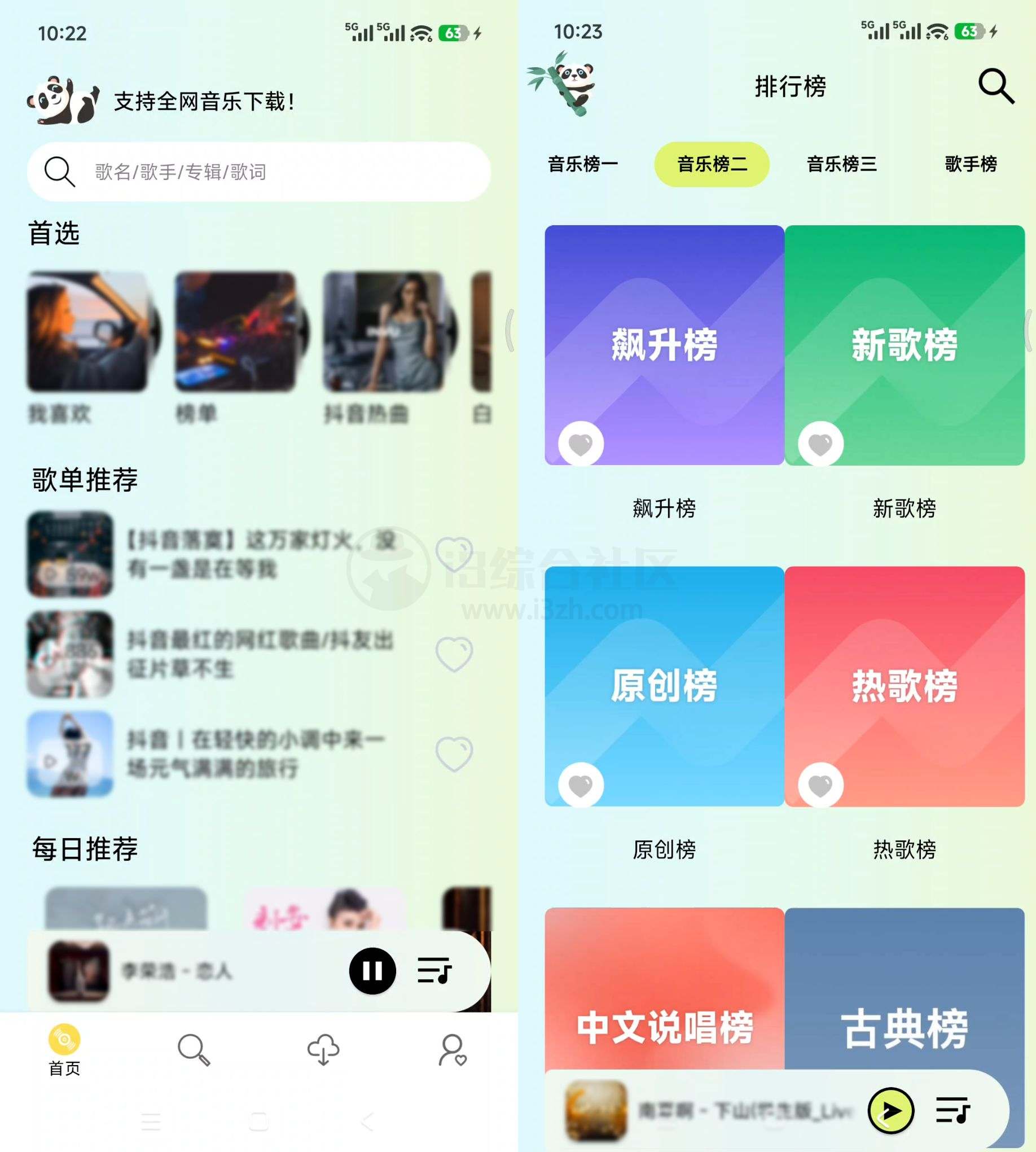The image size is (1036, 1152).
Task: Favorite the 飙升榜 card via its heart icon
Action: [581, 444]
